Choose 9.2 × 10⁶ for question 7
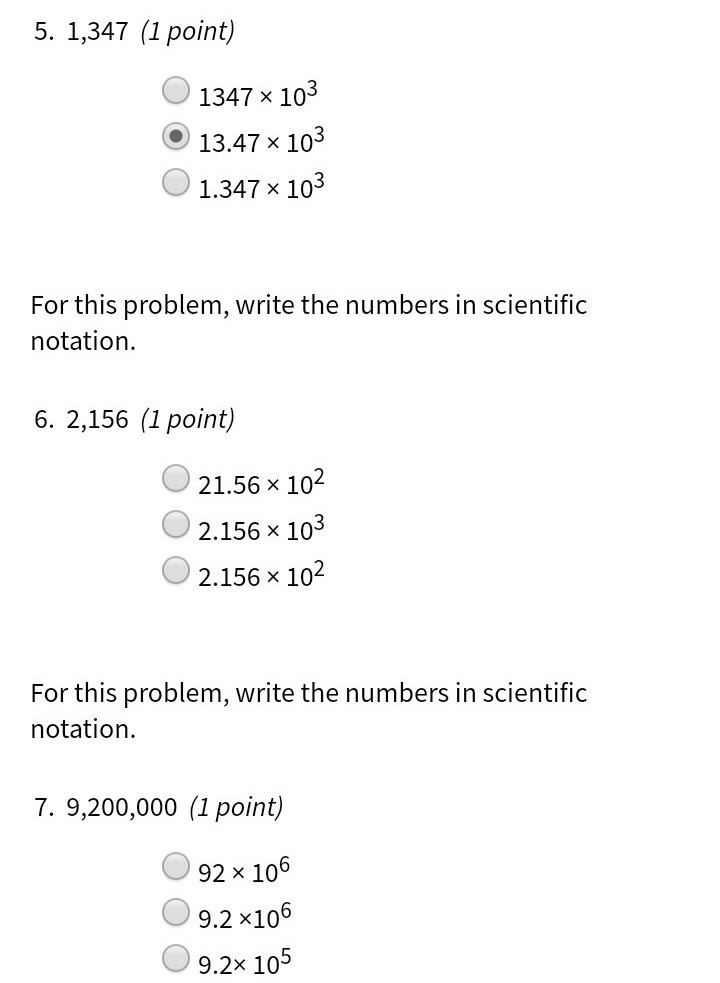This screenshot has width=720, height=983. [176, 912]
